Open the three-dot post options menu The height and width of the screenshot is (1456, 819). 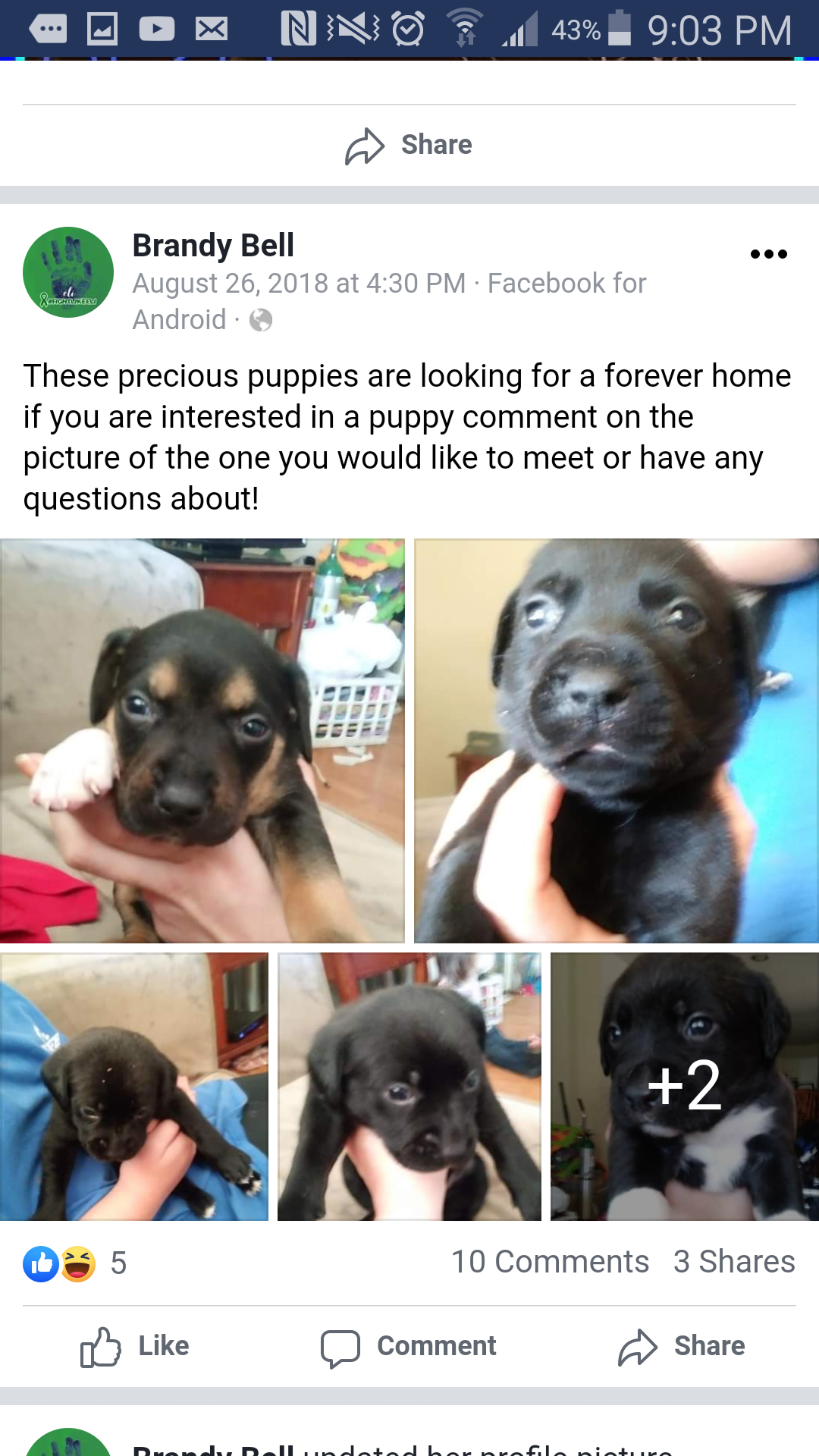coord(768,254)
